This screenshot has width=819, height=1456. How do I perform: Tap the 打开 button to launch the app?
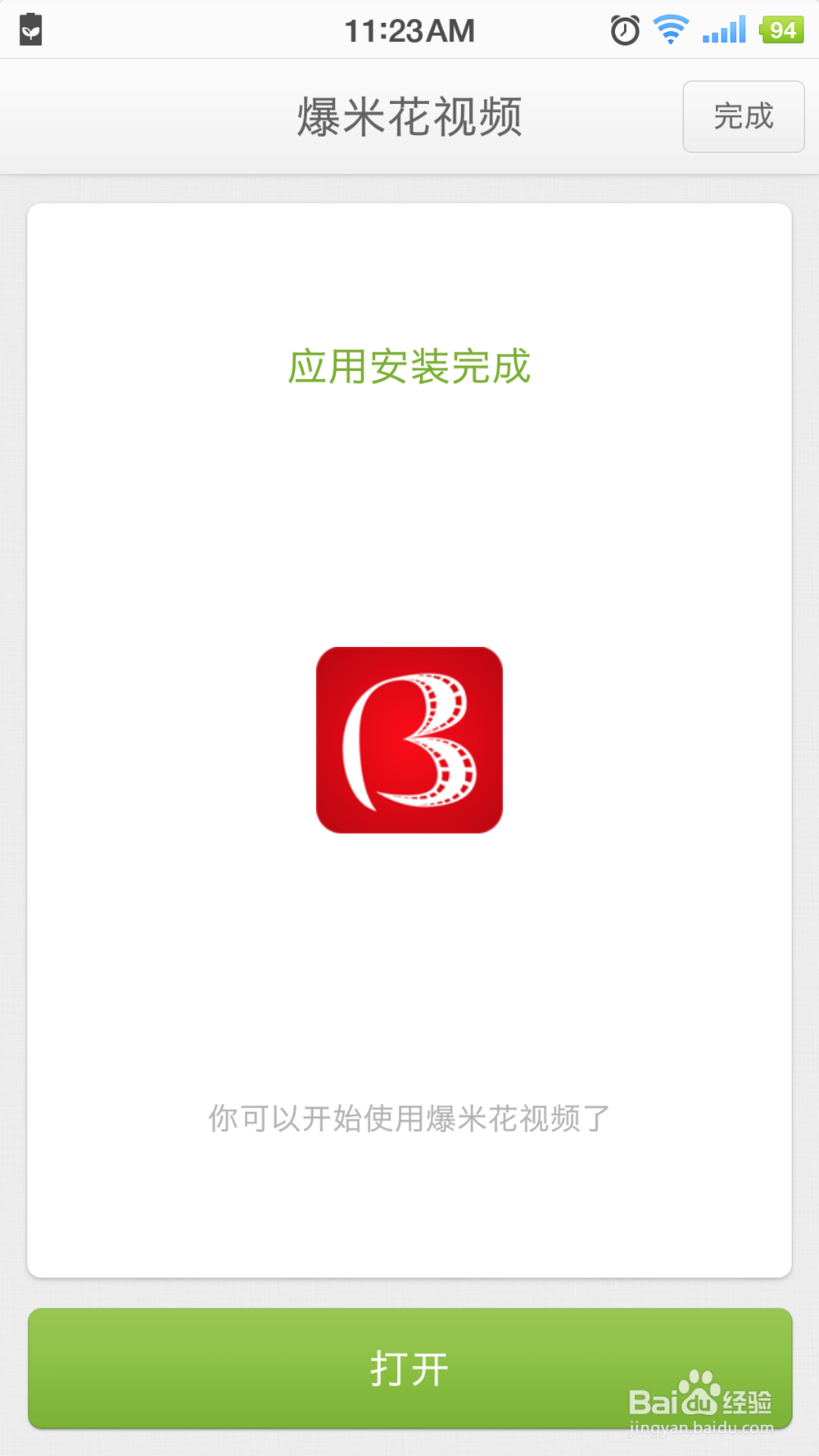pyautogui.click(x=409, y=1366)
